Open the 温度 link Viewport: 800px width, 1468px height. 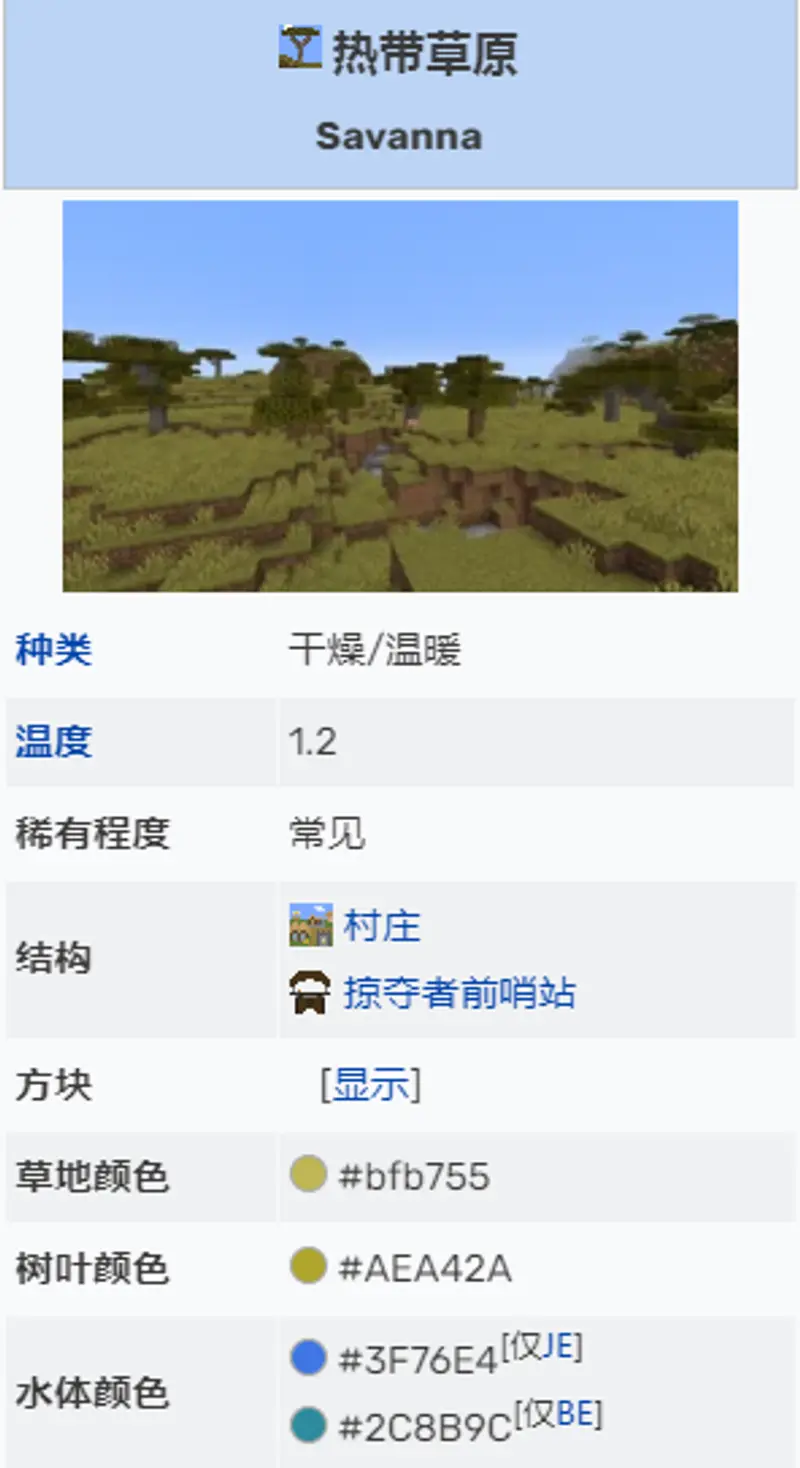53,742
